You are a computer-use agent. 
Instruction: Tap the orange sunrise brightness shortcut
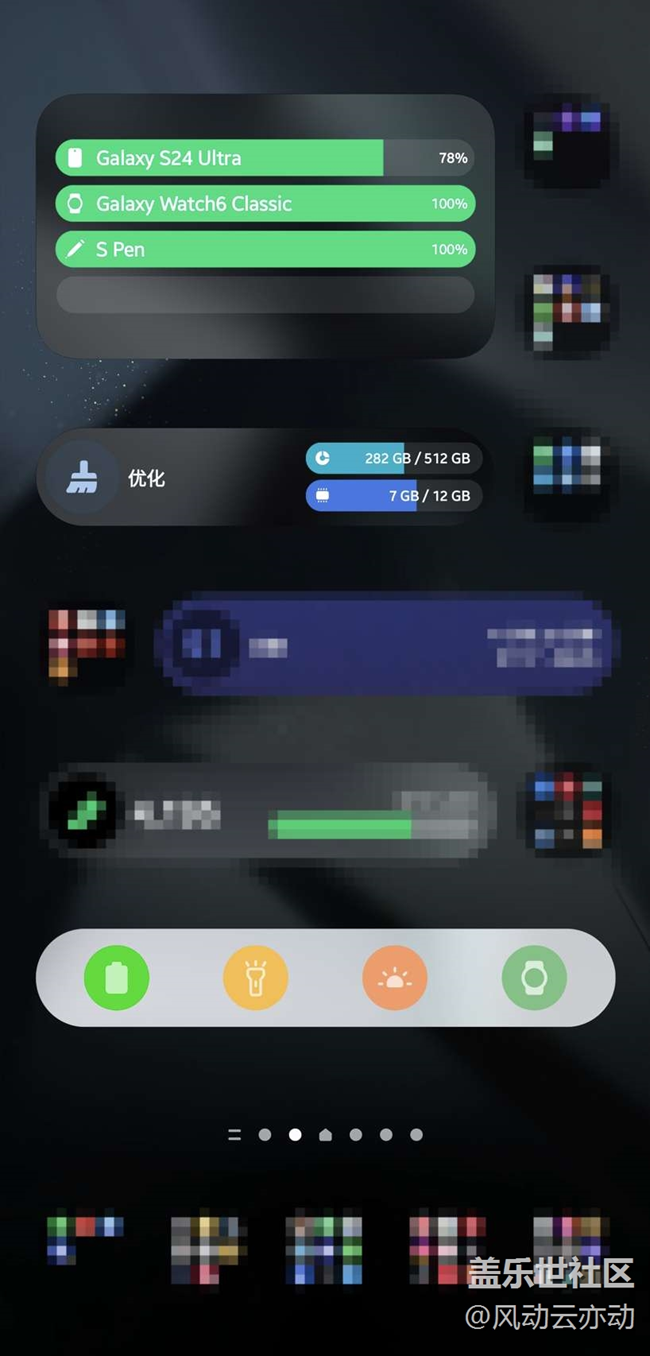click(x=395, y=977)
